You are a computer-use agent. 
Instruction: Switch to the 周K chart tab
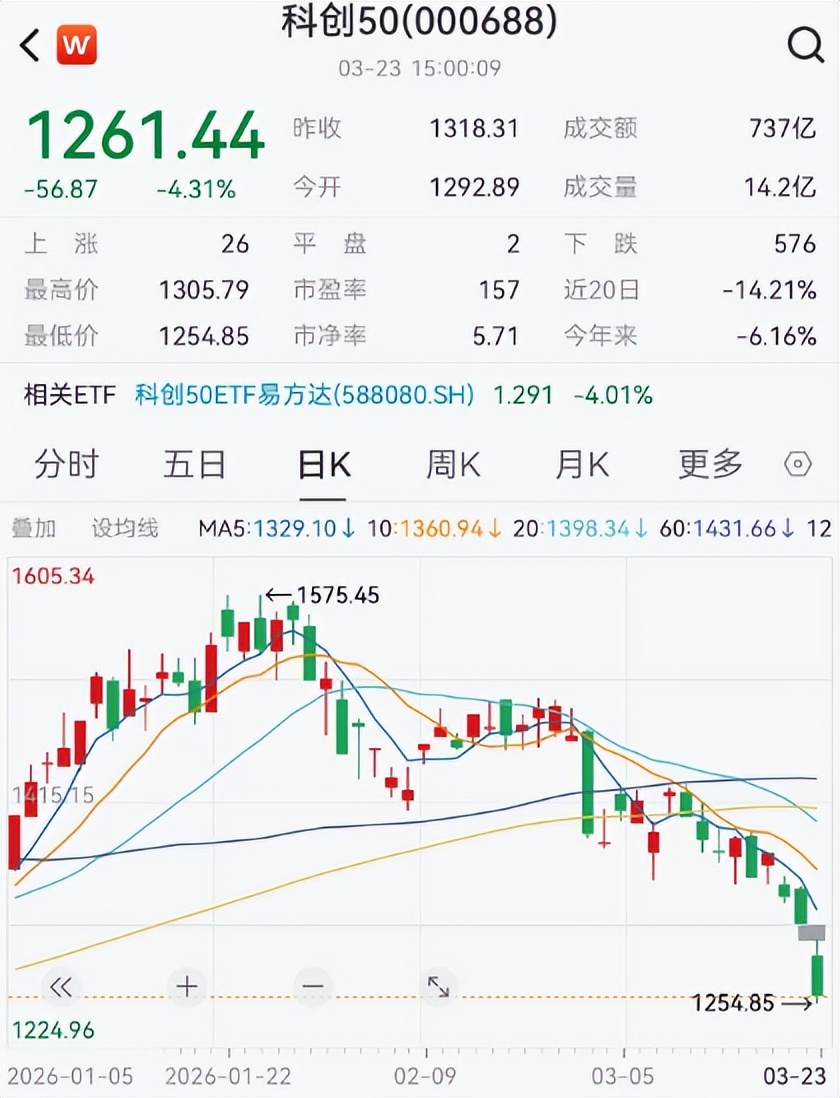pos(453,465)
